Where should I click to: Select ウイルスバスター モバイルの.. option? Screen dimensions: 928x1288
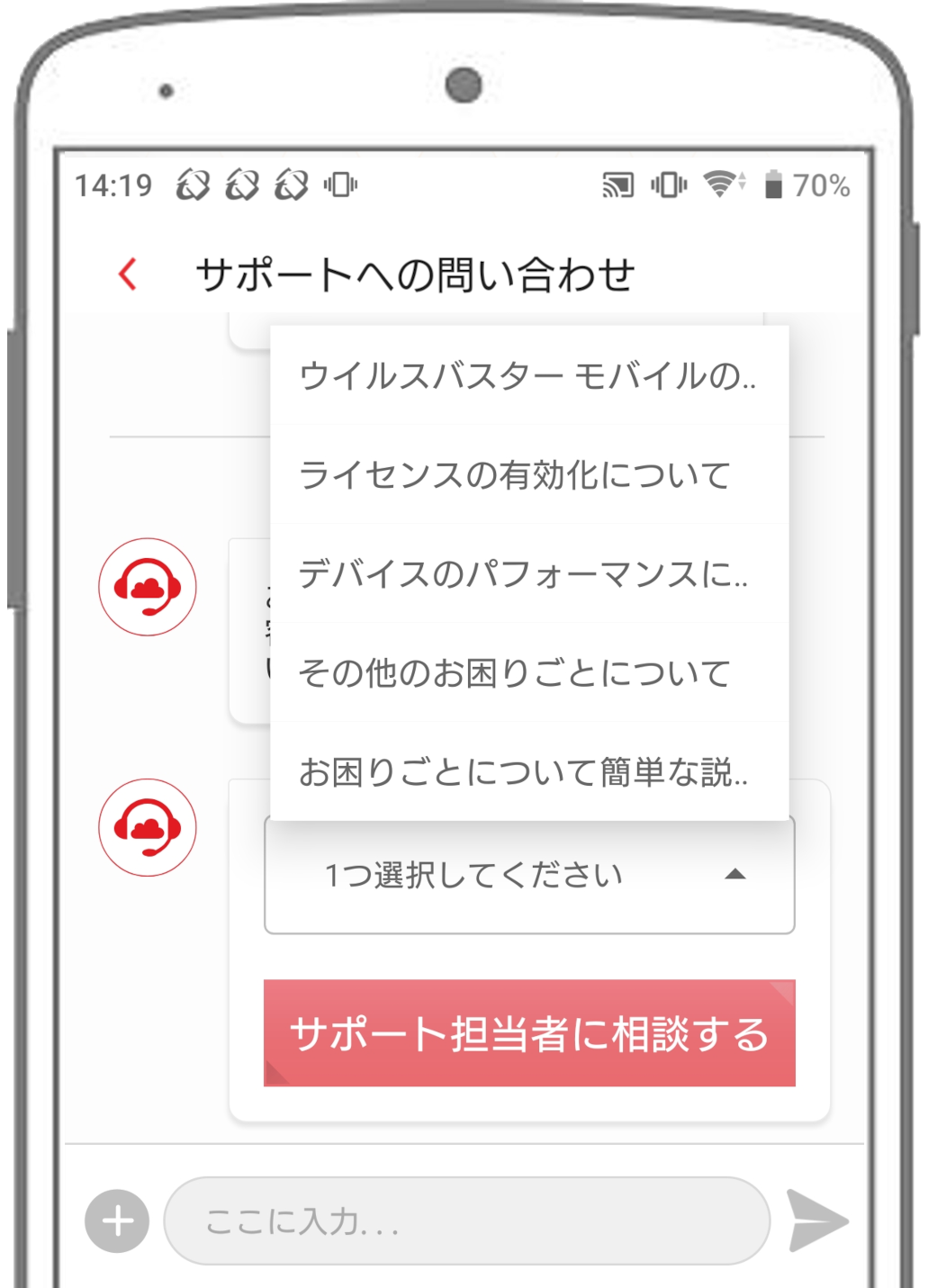click(528, 376)
